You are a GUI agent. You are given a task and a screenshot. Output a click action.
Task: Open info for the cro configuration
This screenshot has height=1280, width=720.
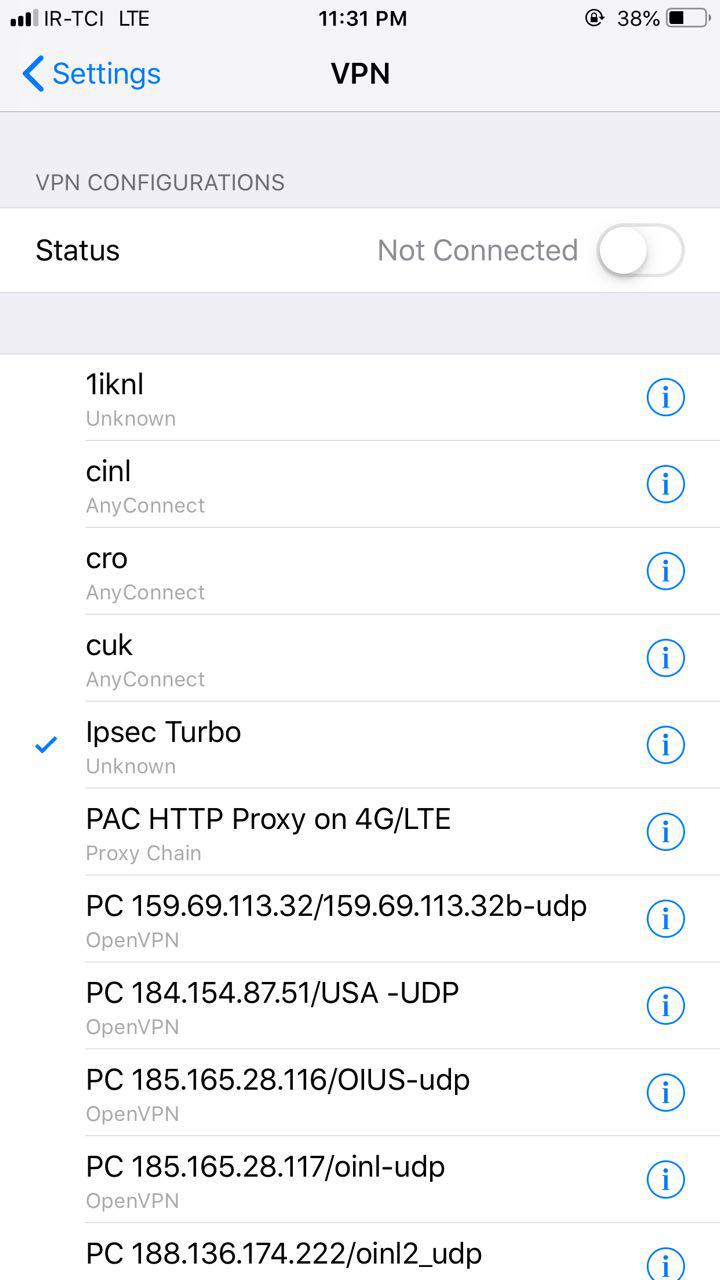coord(665,572)
